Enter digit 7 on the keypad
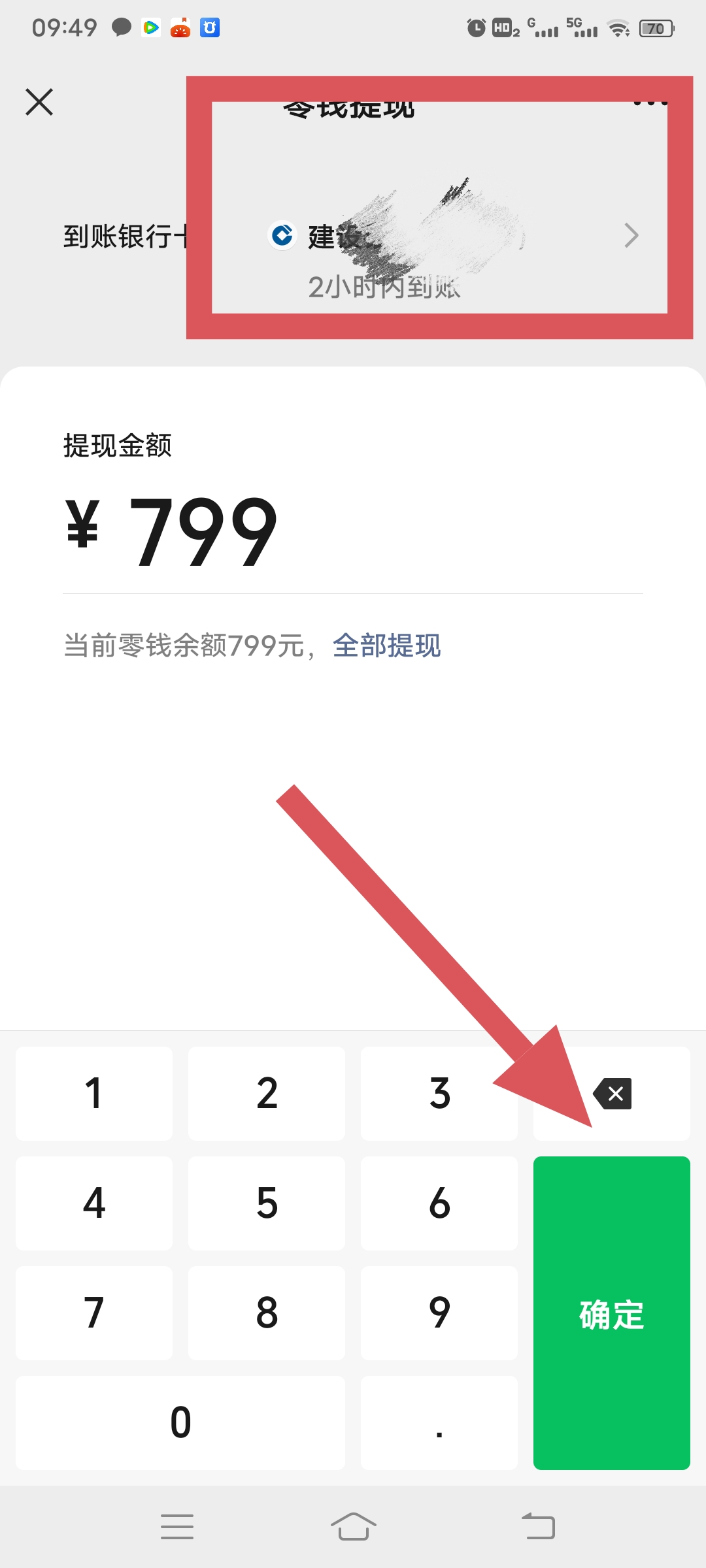706x1568 pixels. click(94, 1313)
